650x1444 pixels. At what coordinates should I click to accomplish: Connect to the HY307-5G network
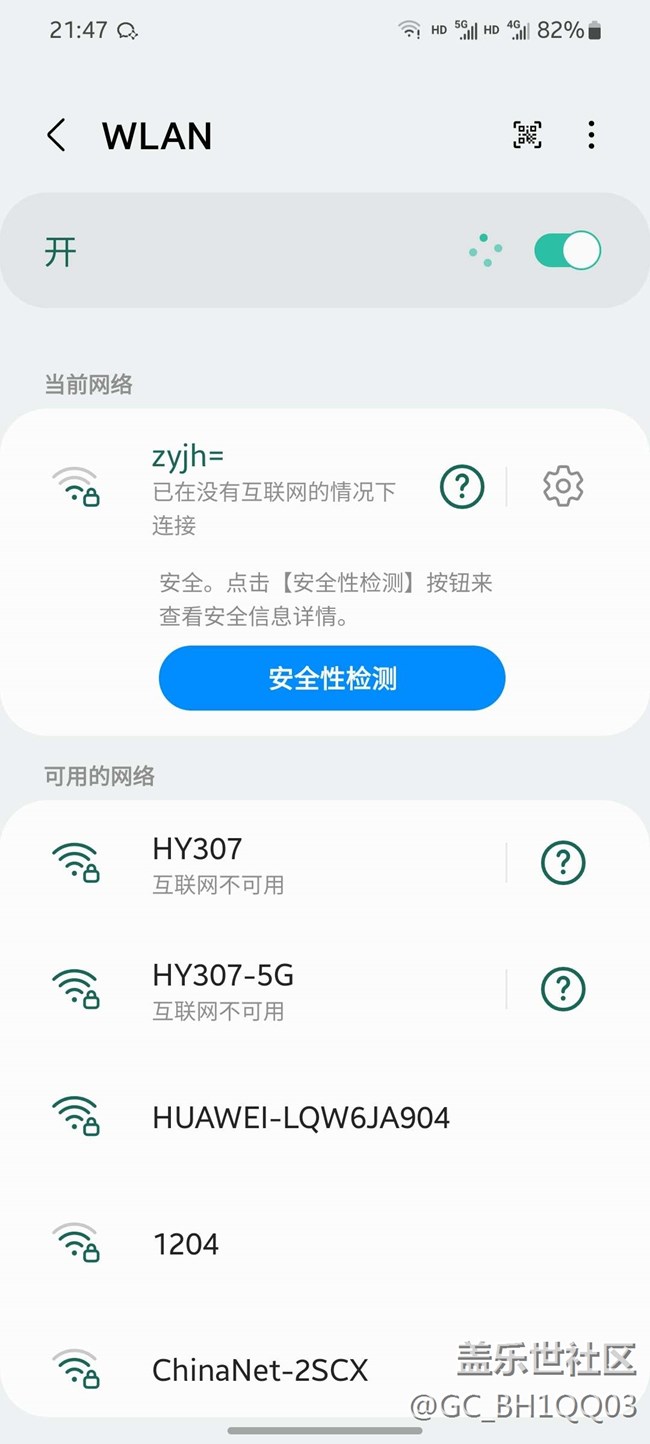pos(270,990)
